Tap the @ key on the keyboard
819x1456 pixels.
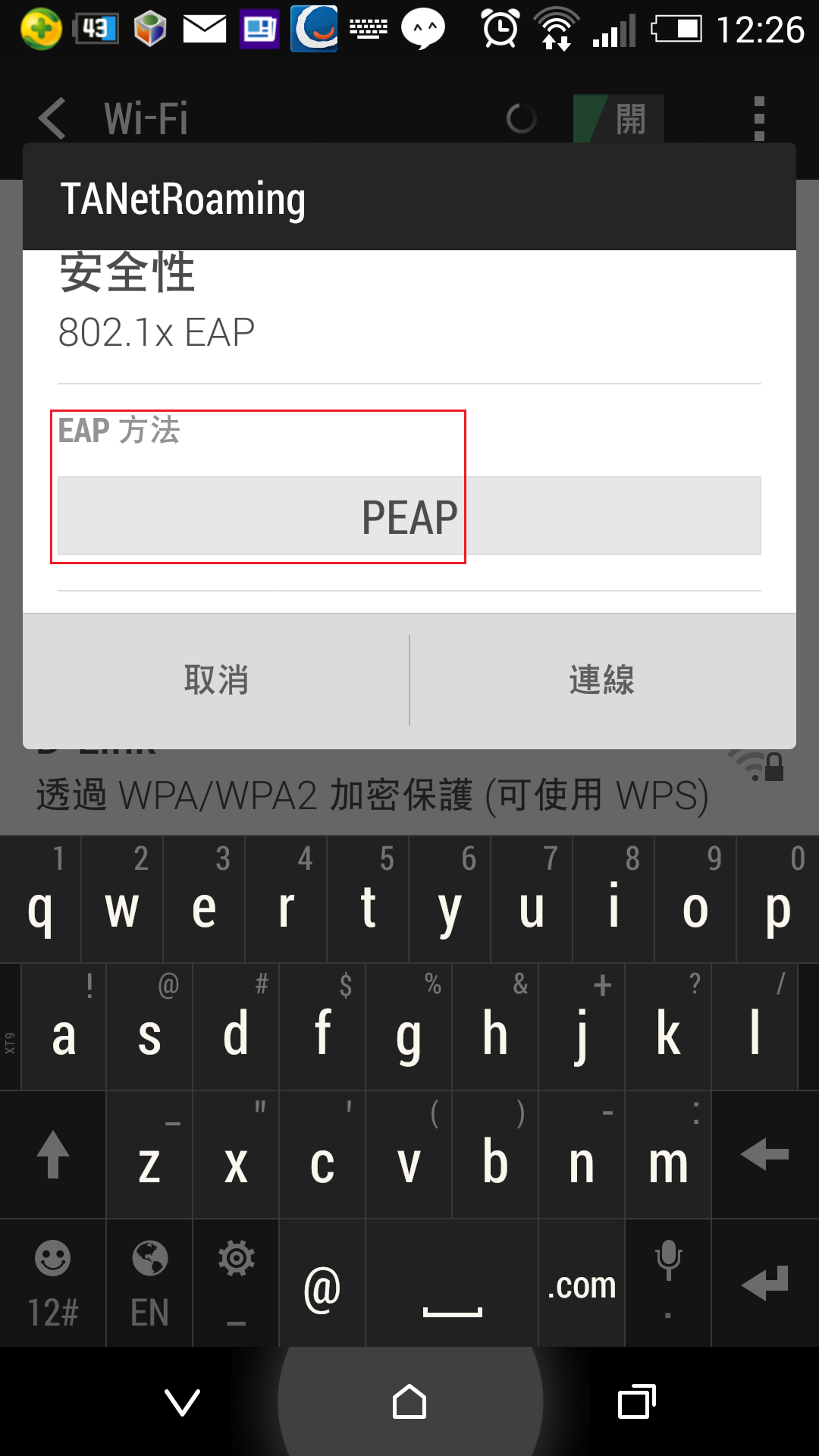point(322,1283)
